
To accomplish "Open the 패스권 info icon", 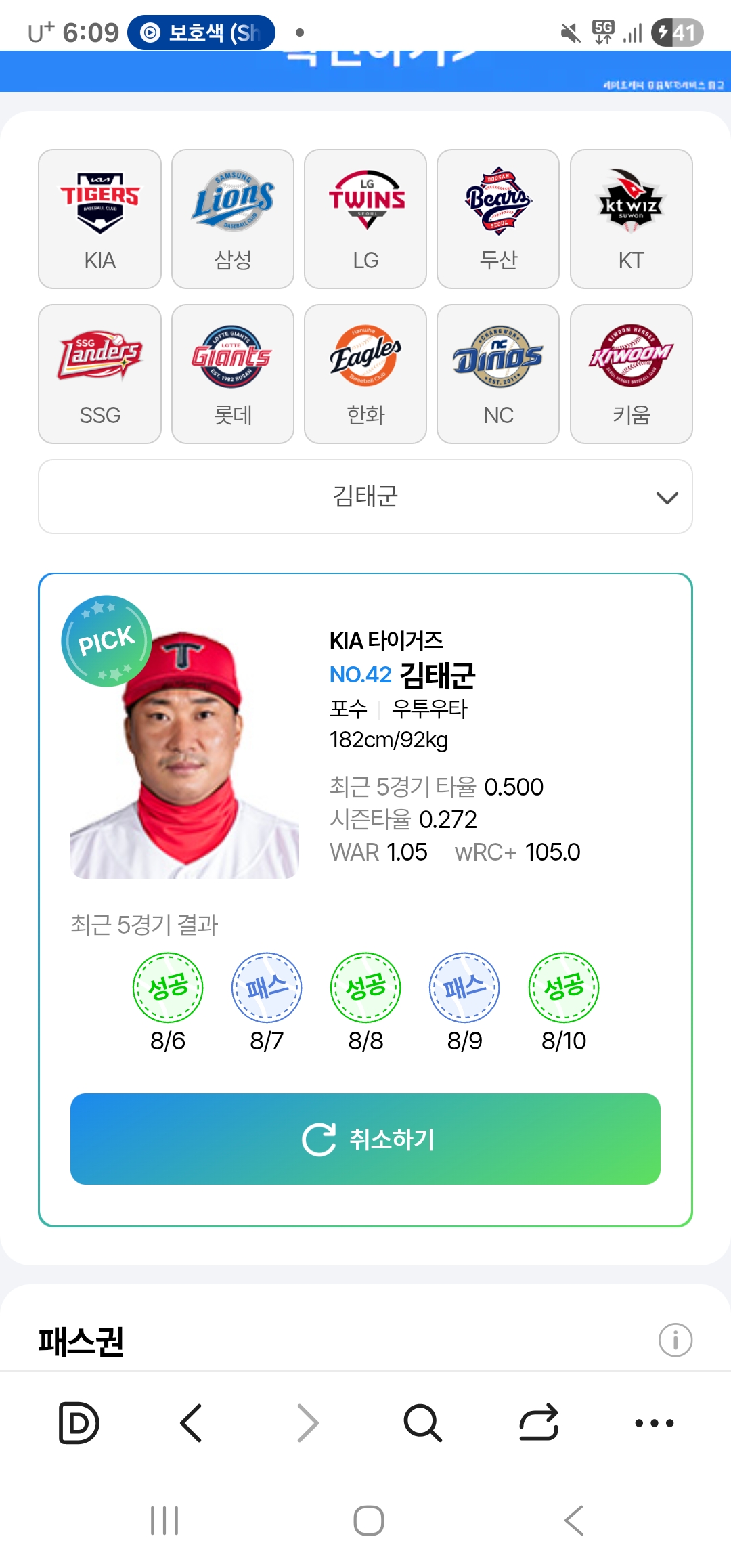I will click(675, 1340).
